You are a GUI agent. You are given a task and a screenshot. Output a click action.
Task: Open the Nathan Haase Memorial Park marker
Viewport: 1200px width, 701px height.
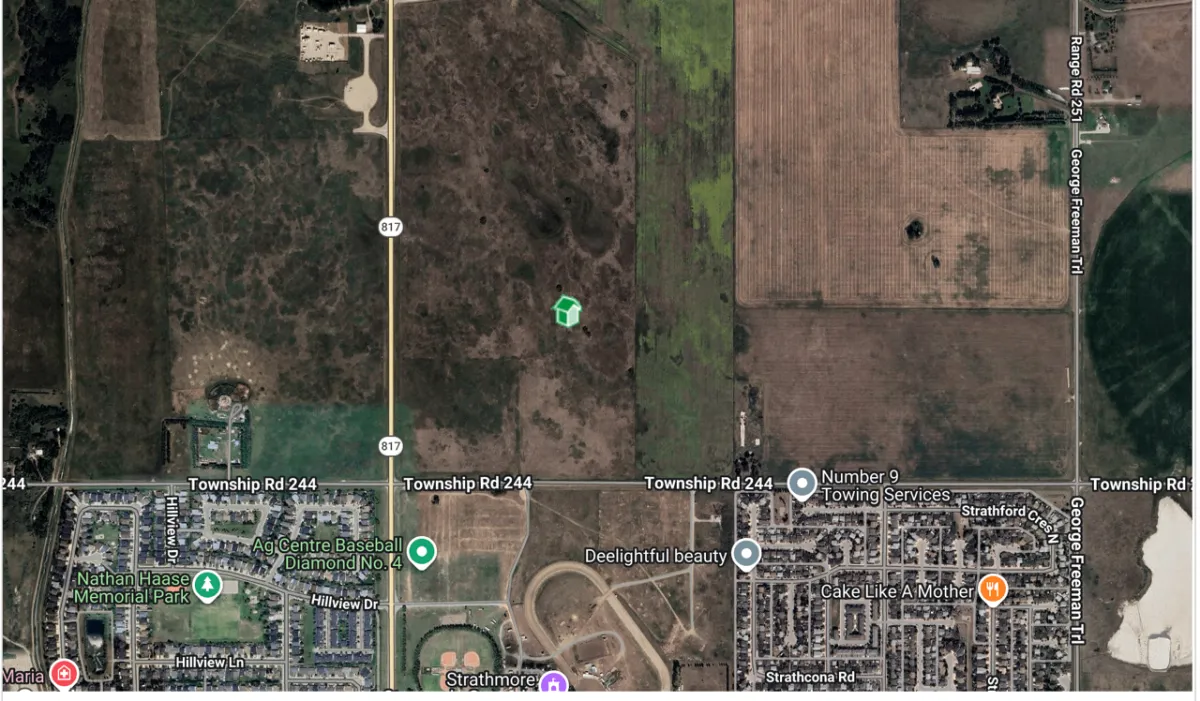pyautogui.click(x=207, y=584)
